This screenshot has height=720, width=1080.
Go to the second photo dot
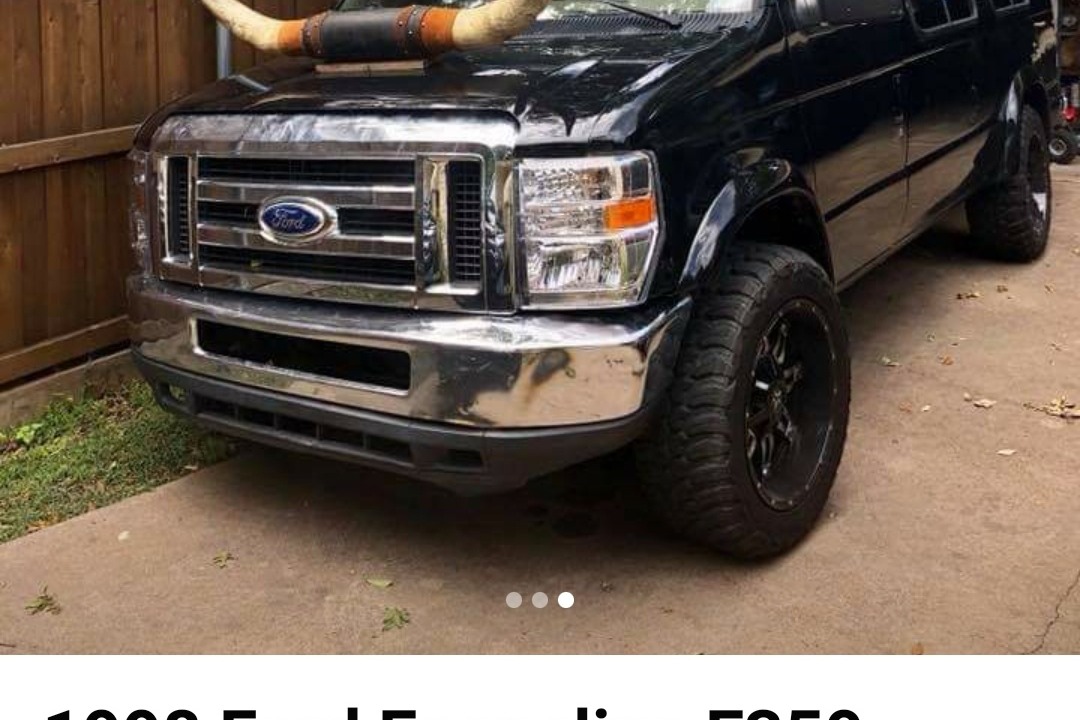[x=540, y=600]
